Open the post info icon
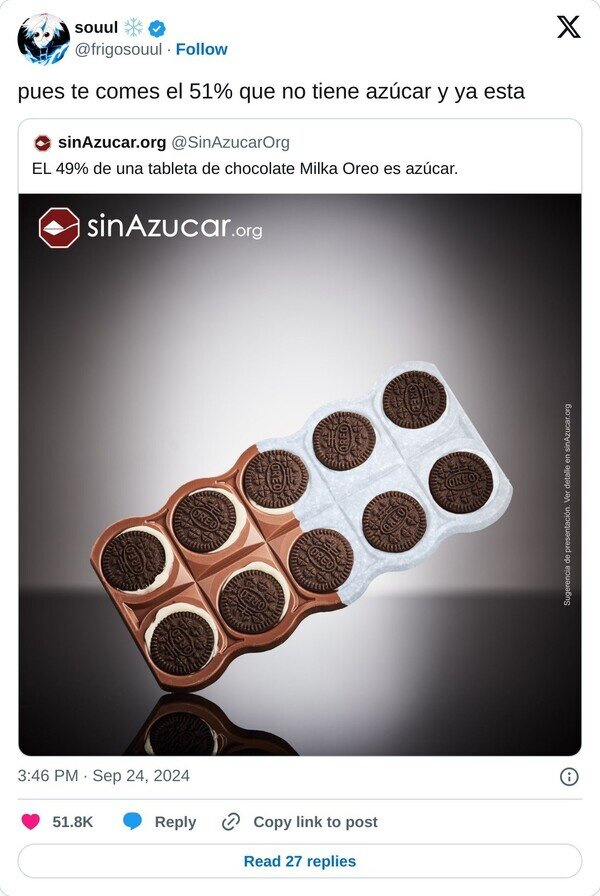 [x=569, y=777]
